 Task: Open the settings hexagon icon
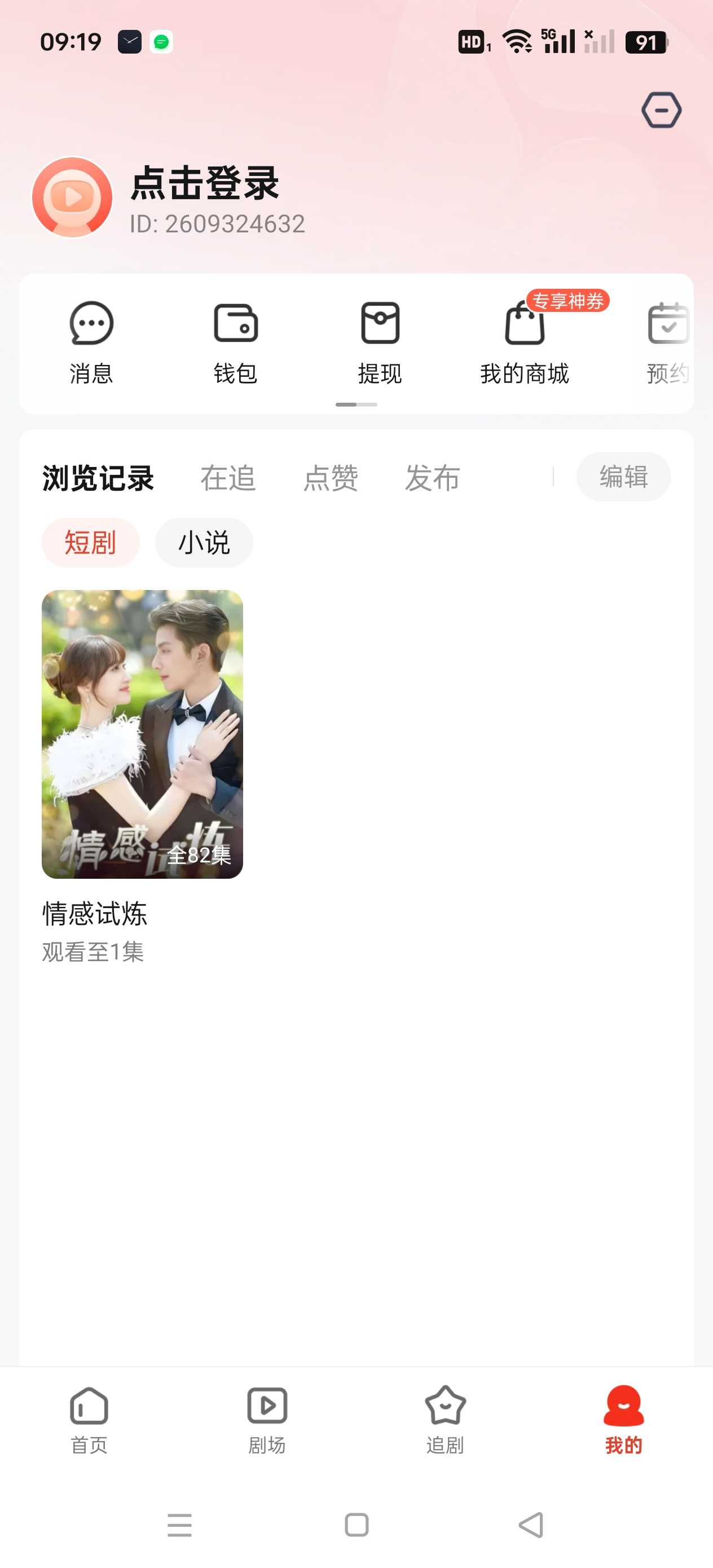pos(661,110)
